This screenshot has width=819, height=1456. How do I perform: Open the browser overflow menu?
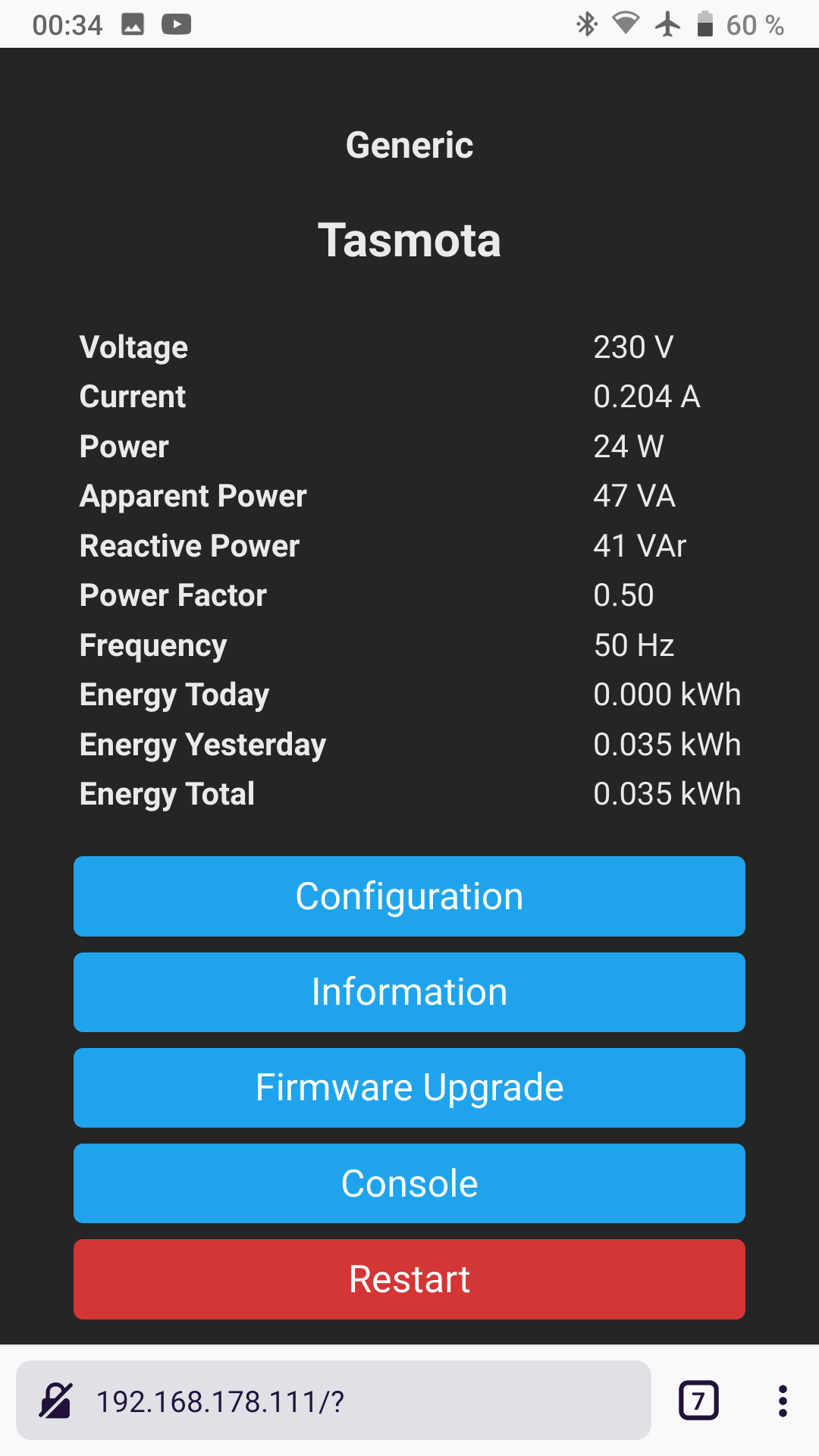(x=783, y=1401)
